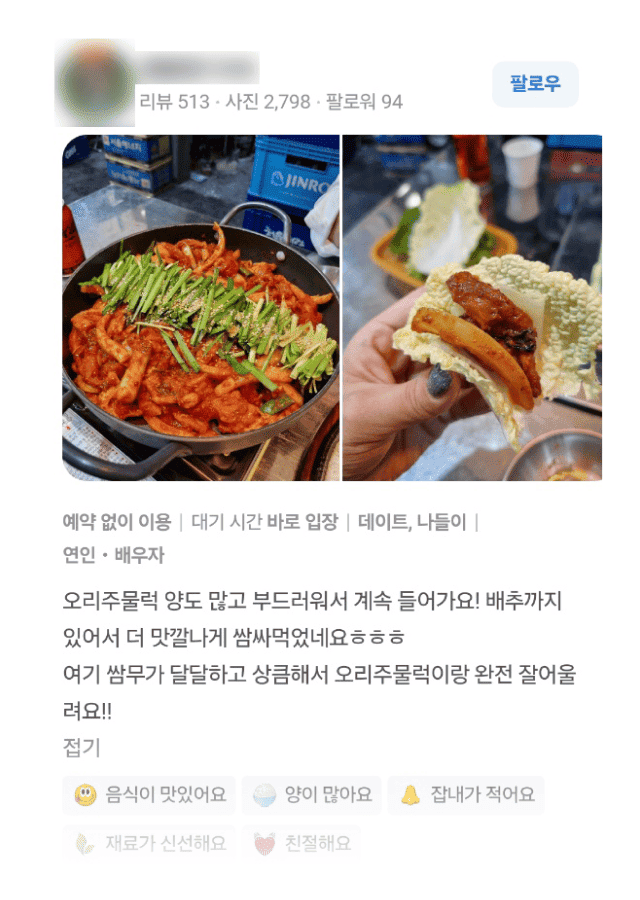Follow this reviewer with 팔로우 button
Viewport: 640px width, 900px height.
point(535,84)
